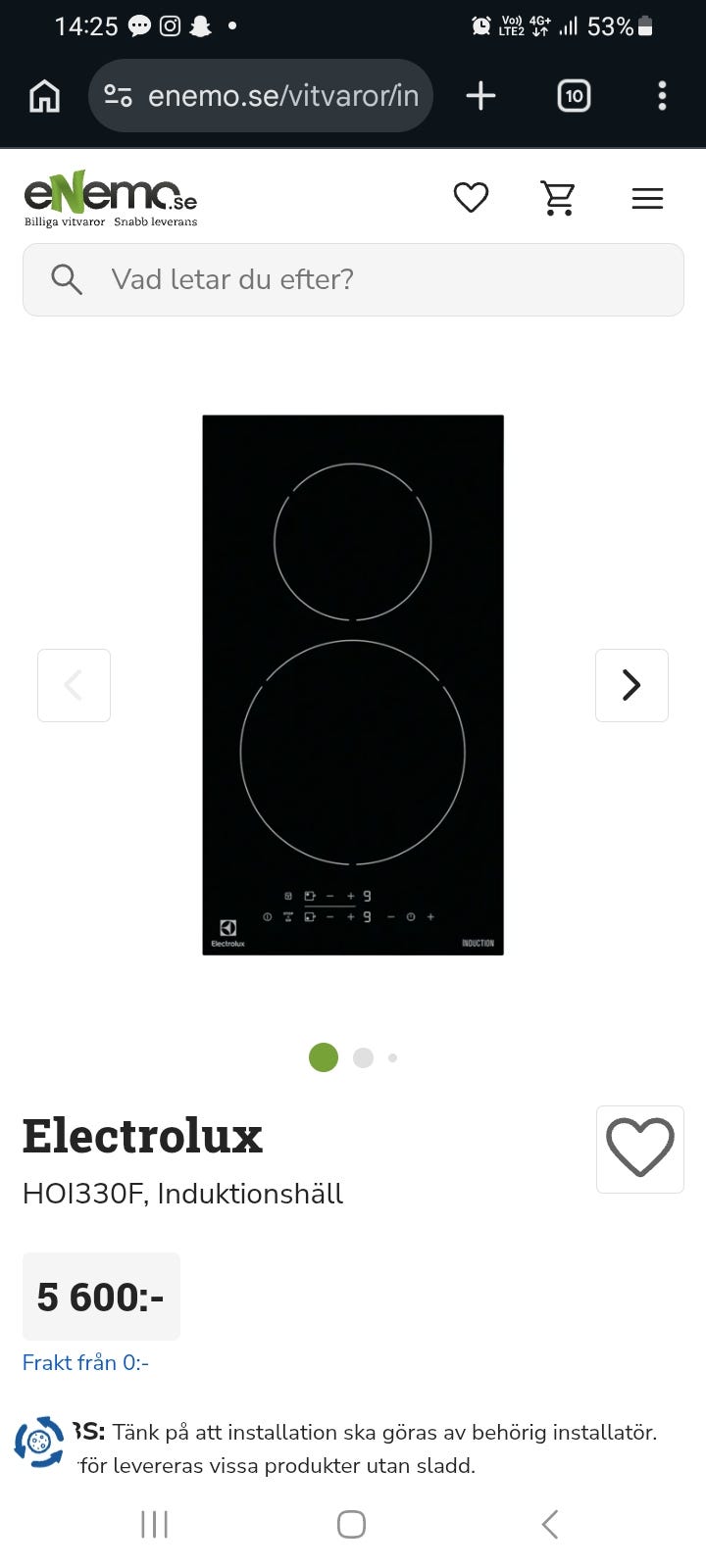Viewport: 706px width, 1568px height.
Task: Show the next product image
Action: (x=631, y=685)
